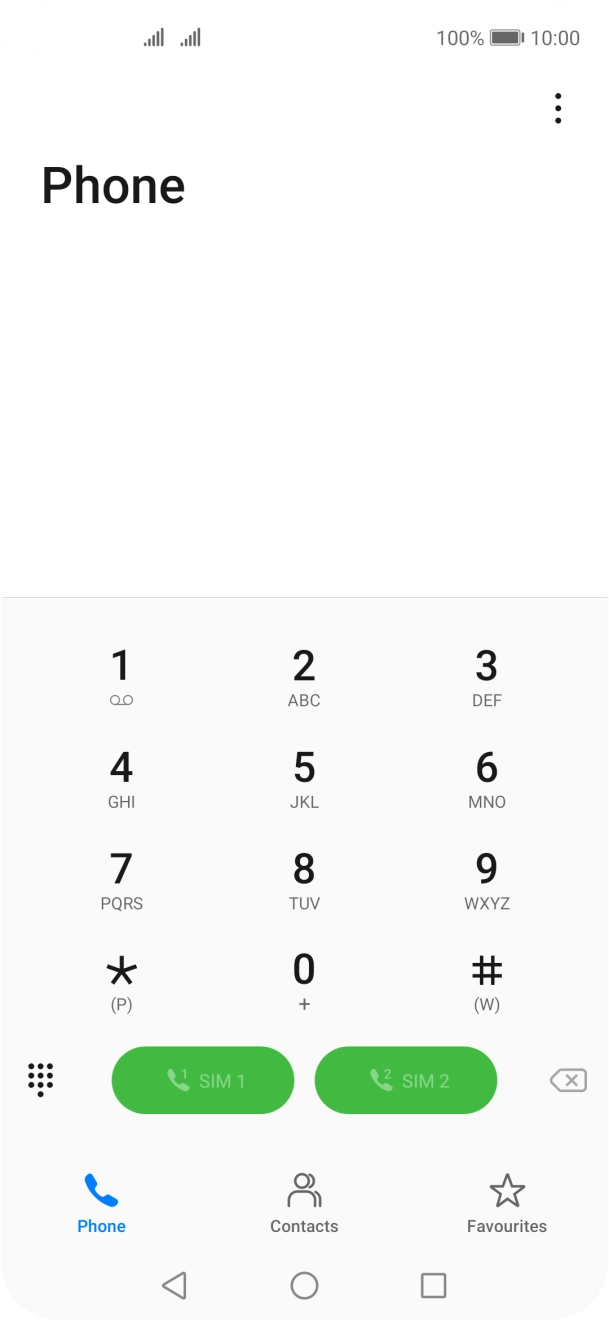This screenshot has height=1320, width=609.
Task: Switch to the Contacts tab
Action: pos(304,1203)
